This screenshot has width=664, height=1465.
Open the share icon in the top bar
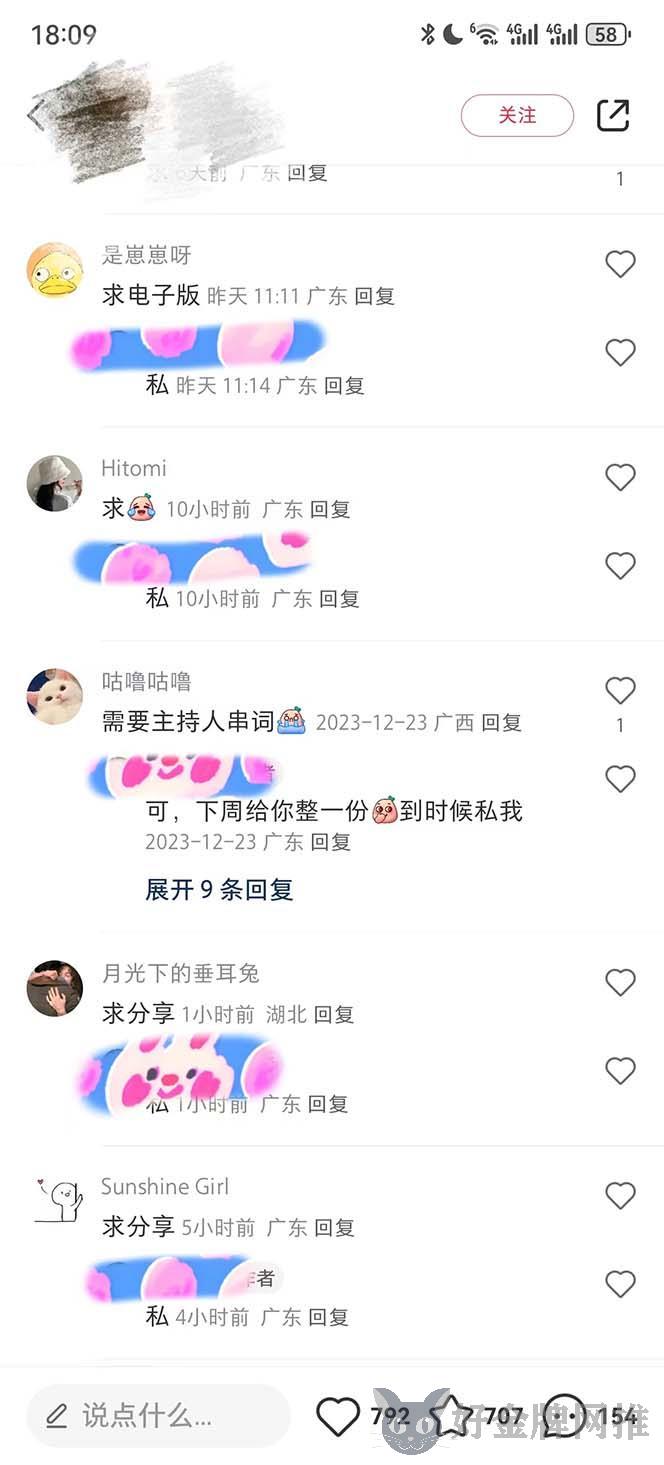pos(612,116)
